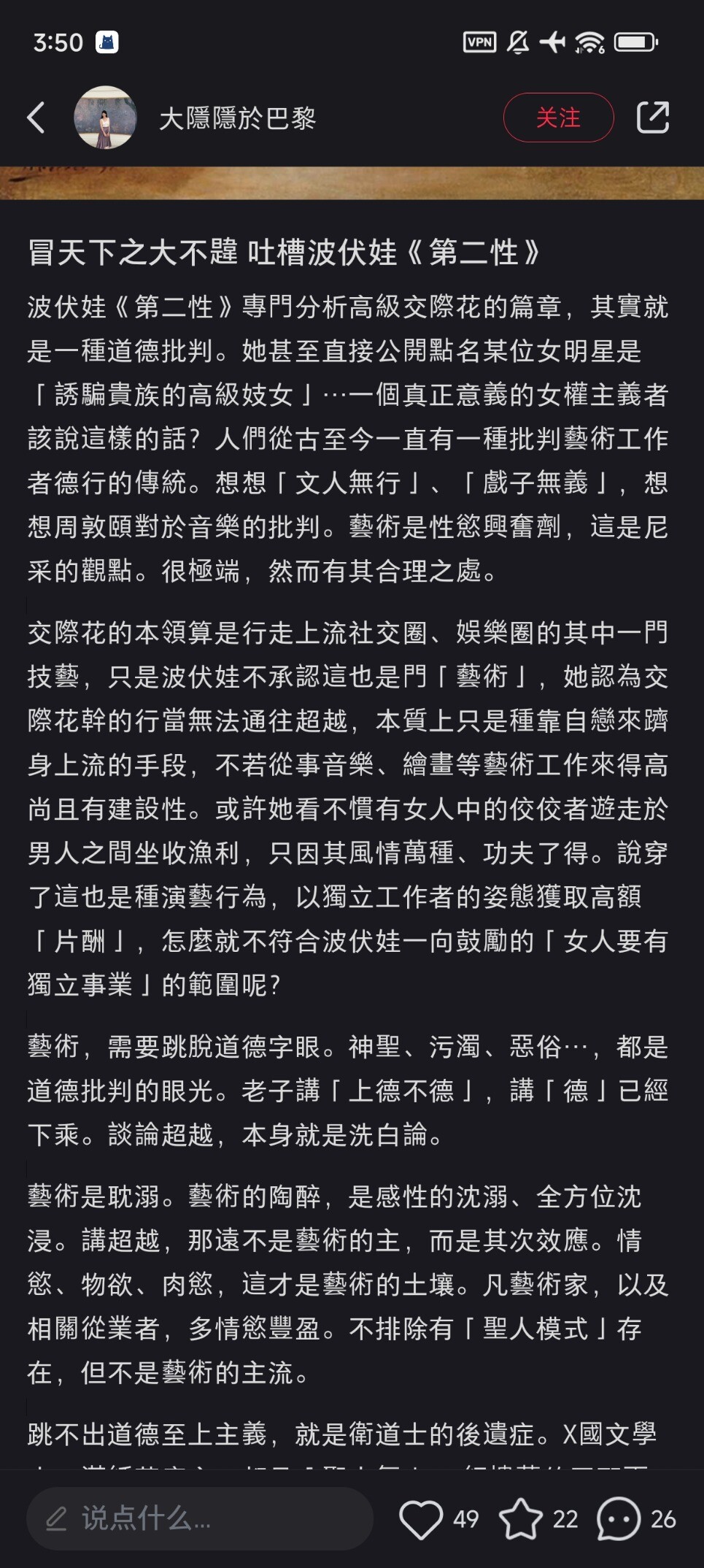The height and width of the screenshot is (1568, 704).
Task: Bookmark the post with the star icon
Action: (x=521, y=1519)
